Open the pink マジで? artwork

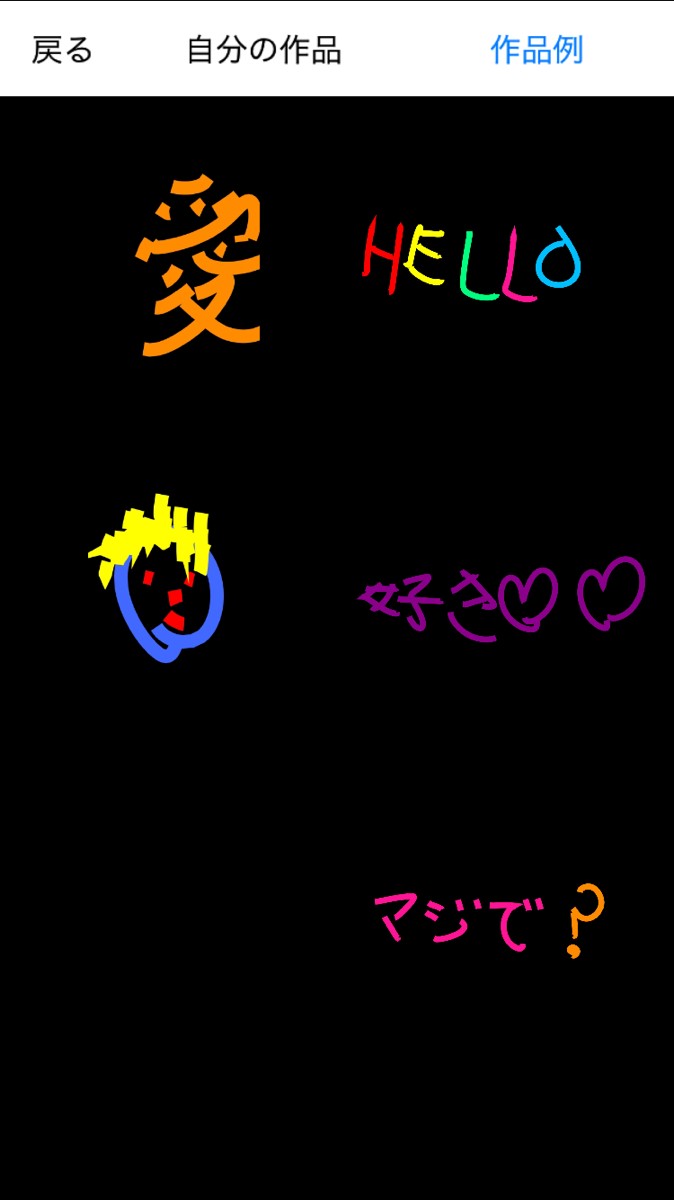(x=488, y=922)
